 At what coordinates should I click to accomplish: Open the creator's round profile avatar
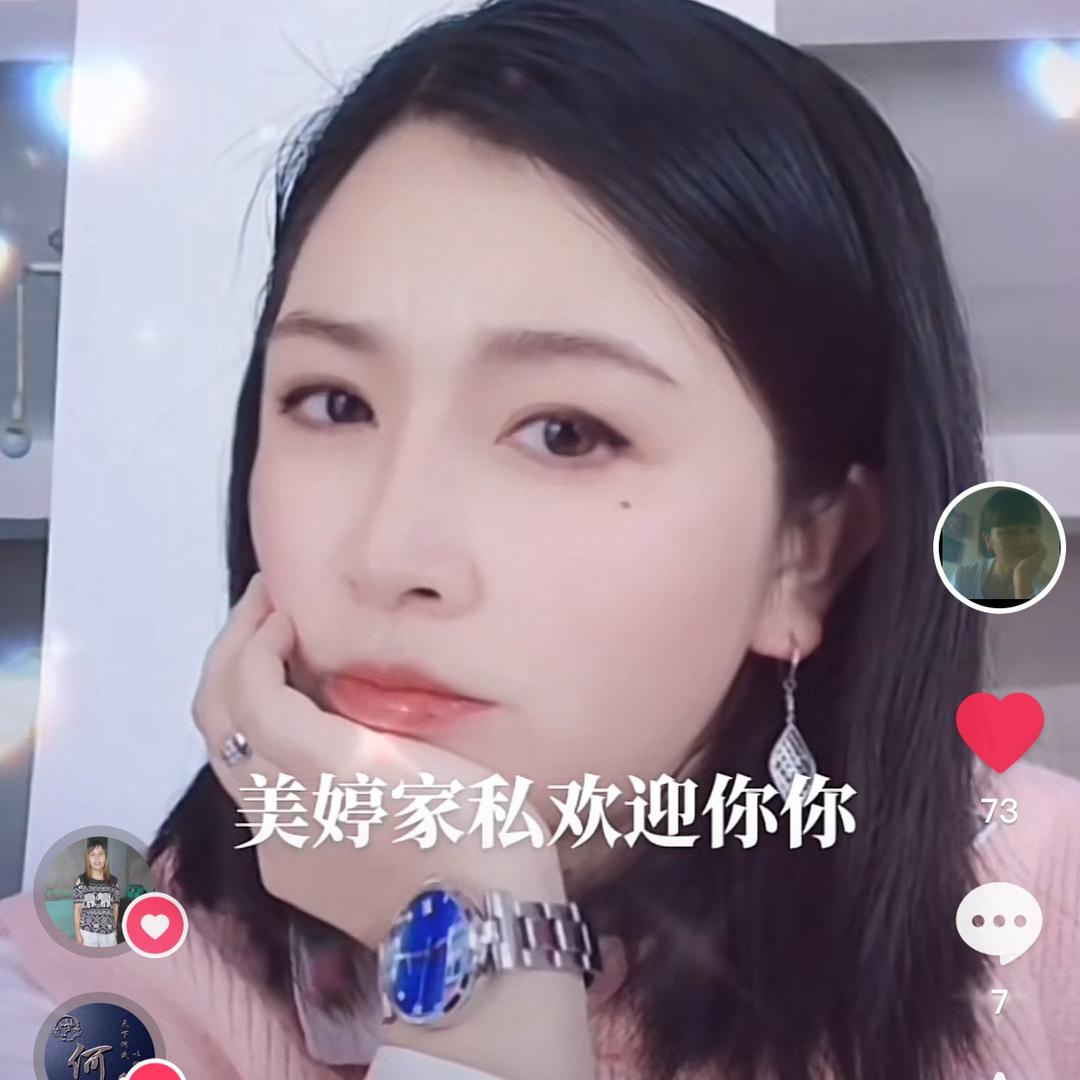coord(999,547)
